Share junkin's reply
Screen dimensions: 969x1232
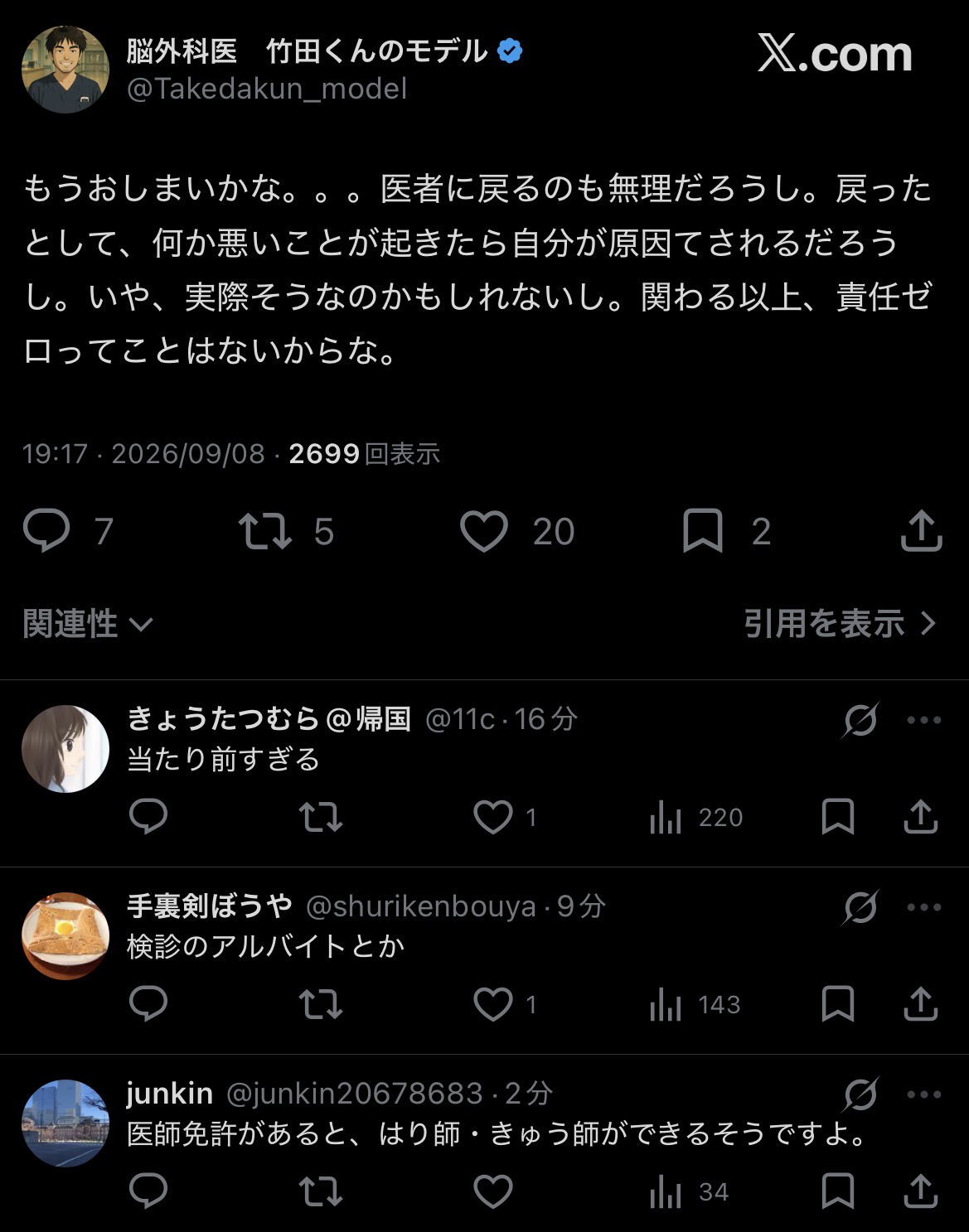tap(920, 1191)
